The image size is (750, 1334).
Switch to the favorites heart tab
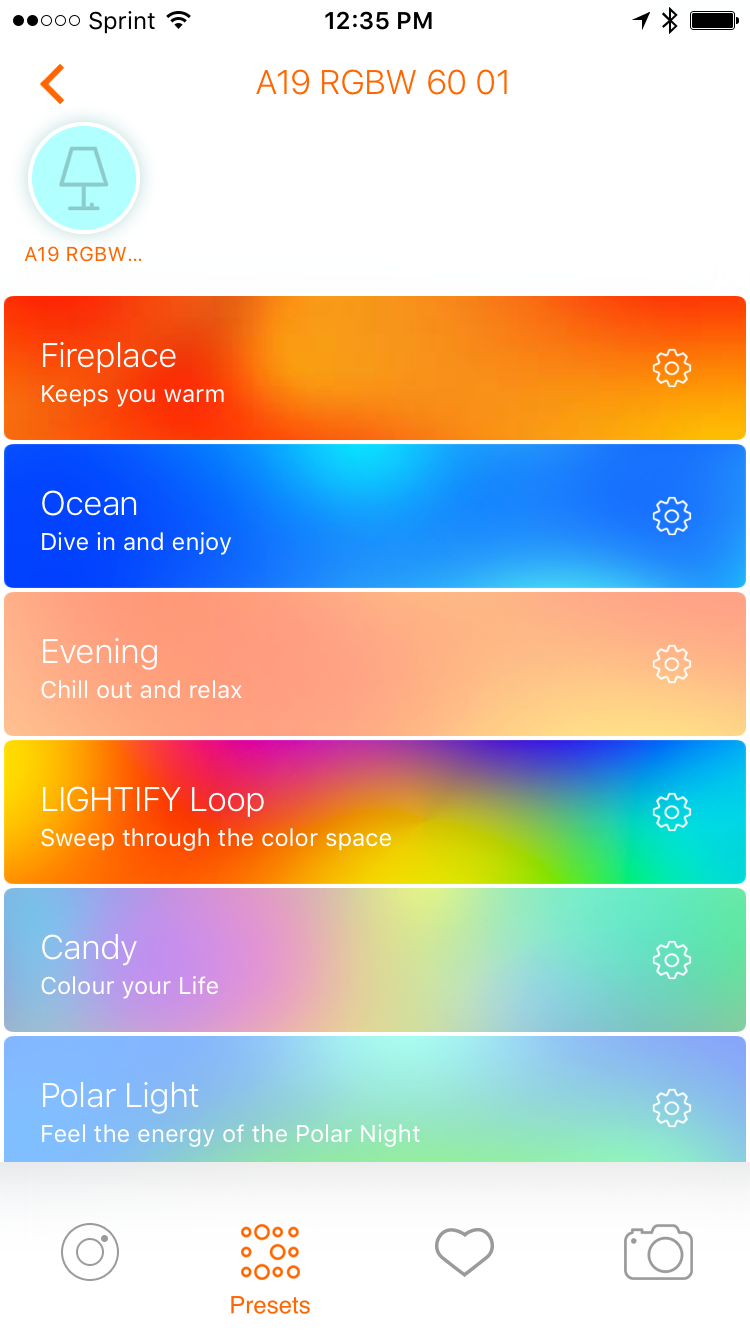click(x=464, y=1252)
